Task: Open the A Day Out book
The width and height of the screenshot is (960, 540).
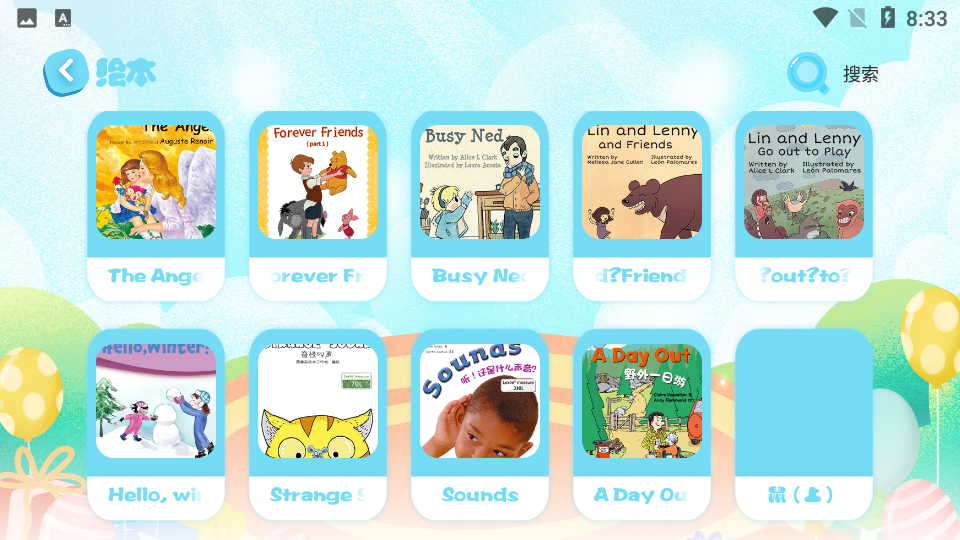Action: 642,402
